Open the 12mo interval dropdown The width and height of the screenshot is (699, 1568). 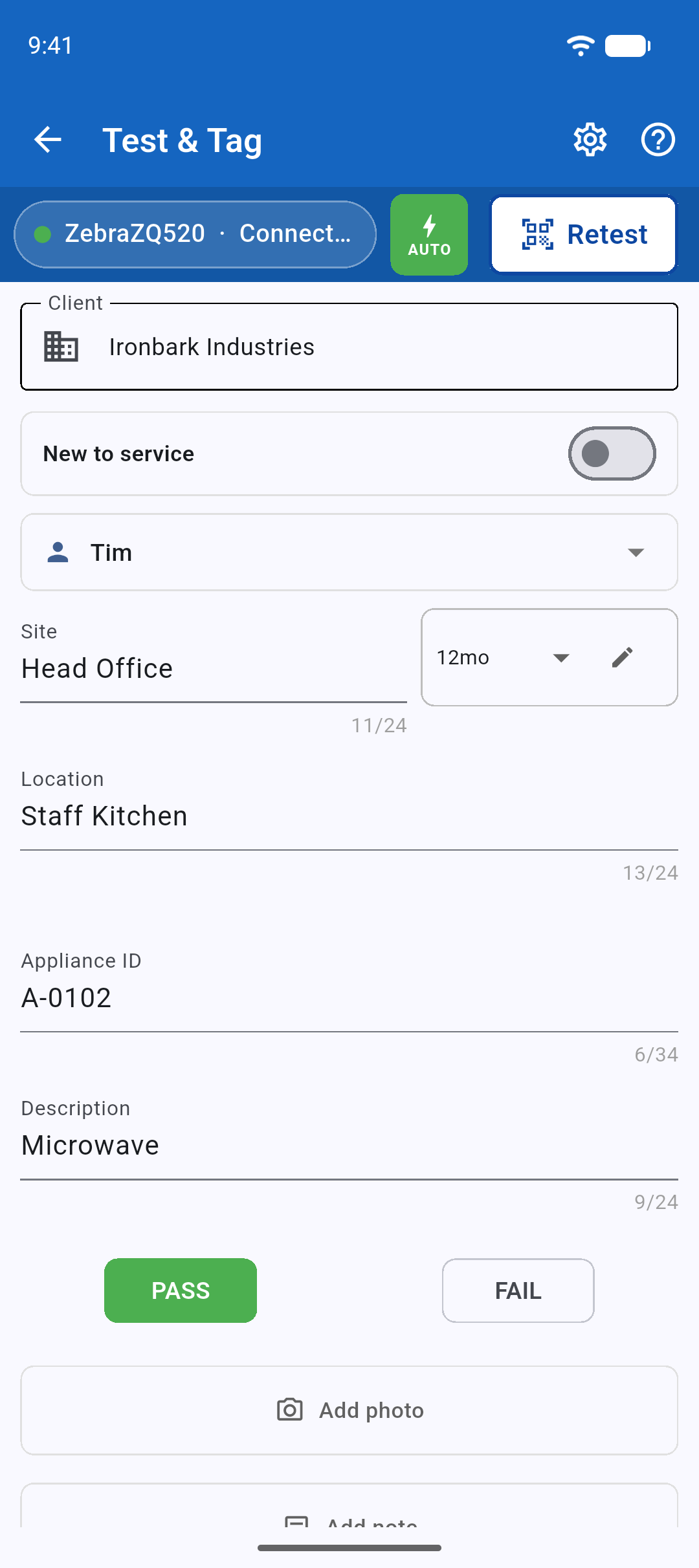tap(504, 657)
